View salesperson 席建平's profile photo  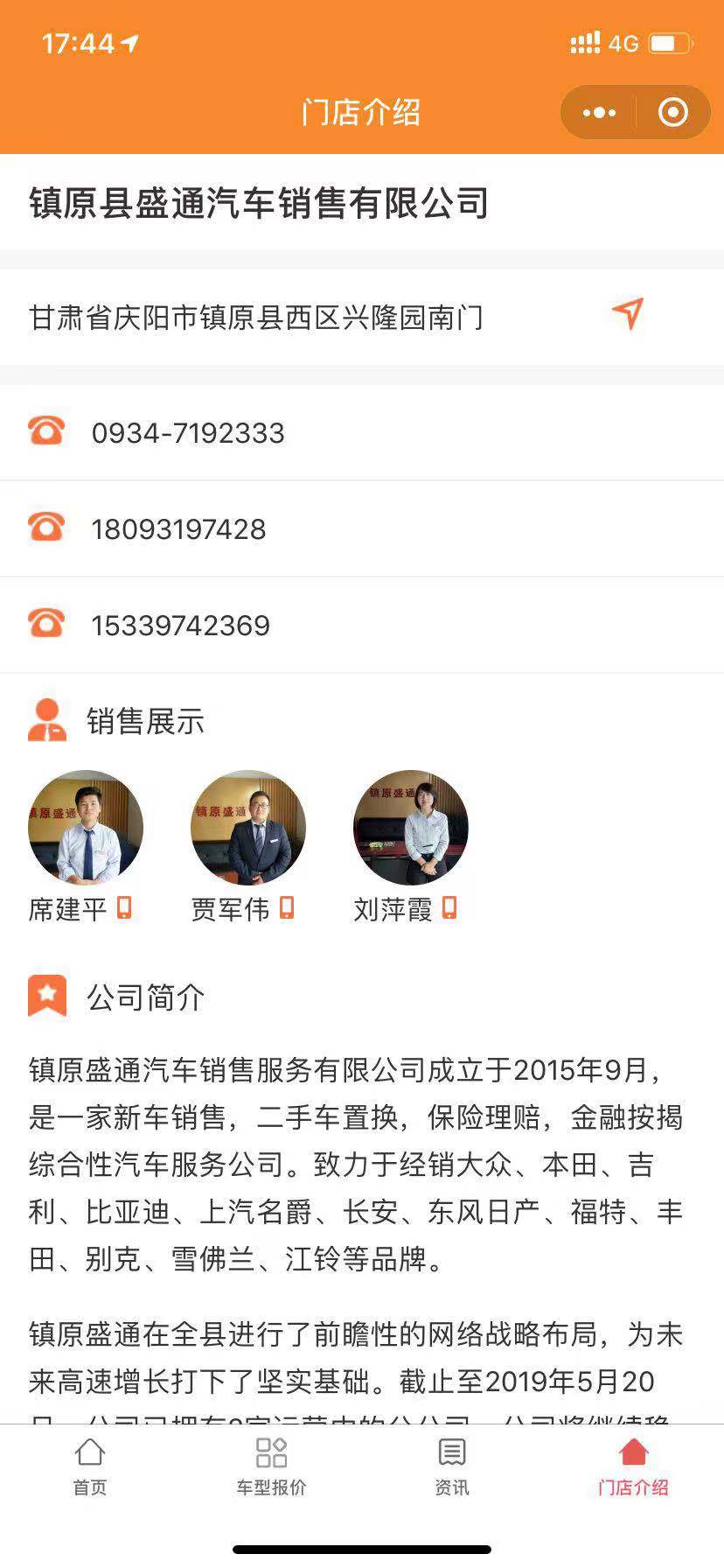pos(86,827)
